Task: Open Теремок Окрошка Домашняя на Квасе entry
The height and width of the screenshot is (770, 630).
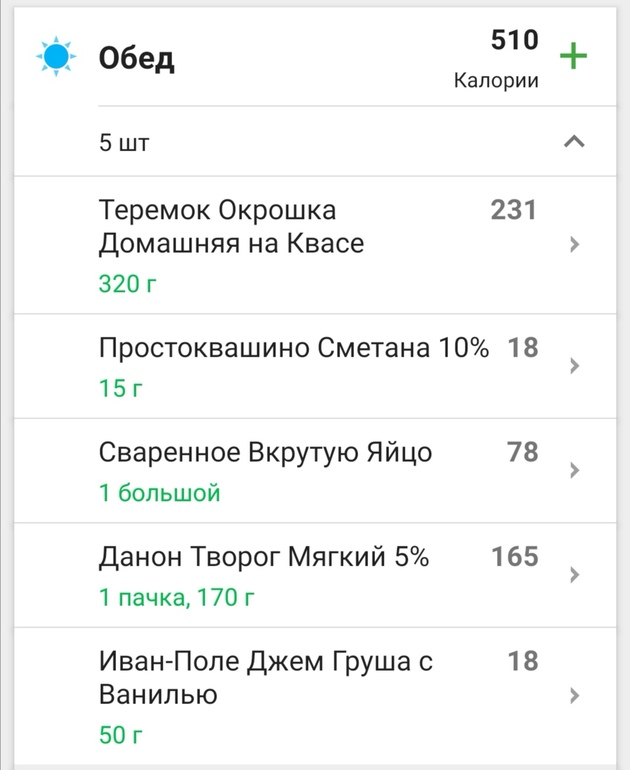Action: click(315, 245)
